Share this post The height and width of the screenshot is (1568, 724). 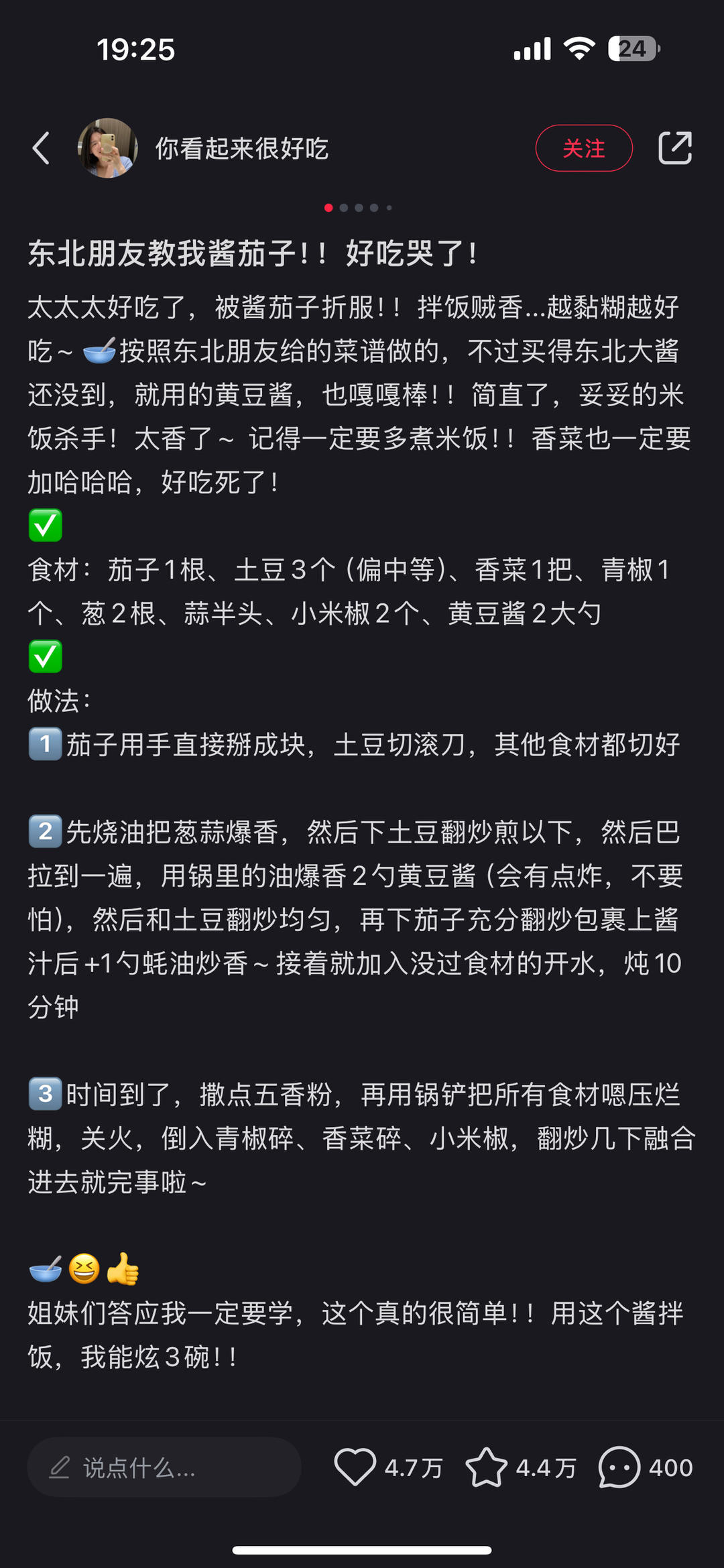(x=674, y=148)
